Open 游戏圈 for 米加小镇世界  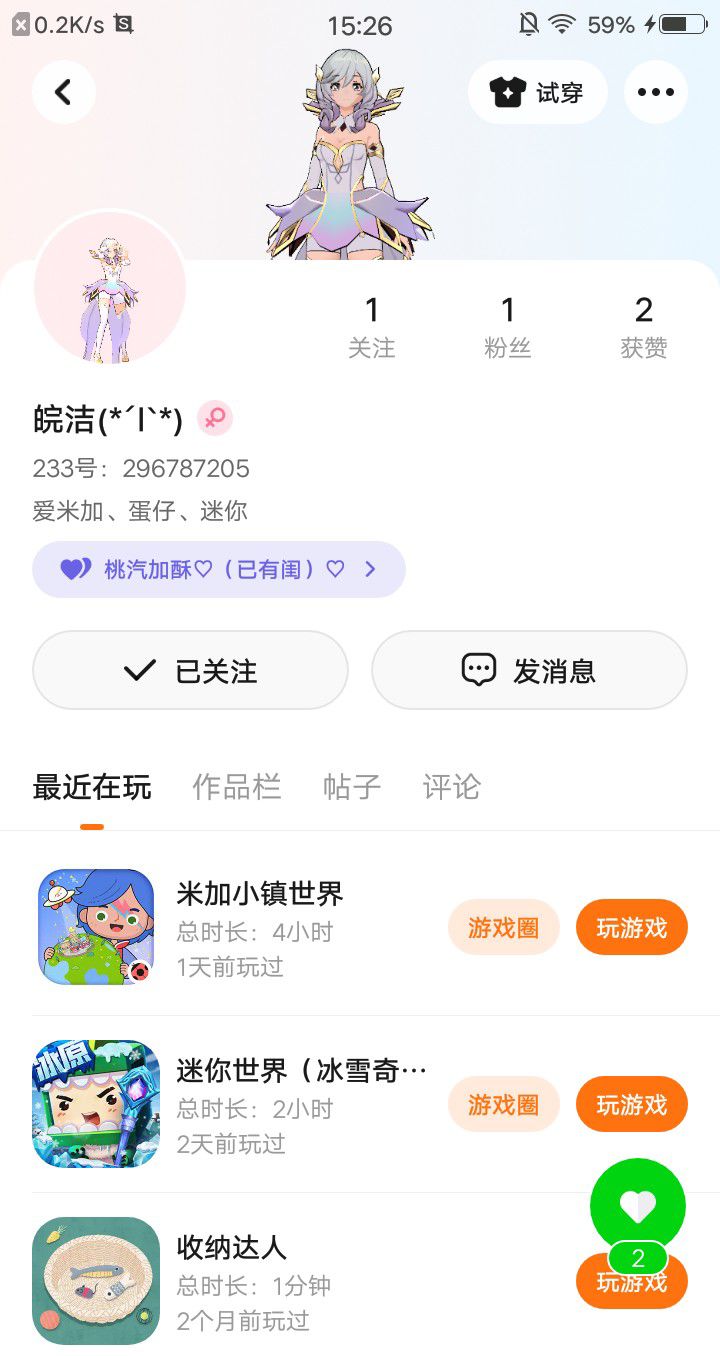point(503,927)
